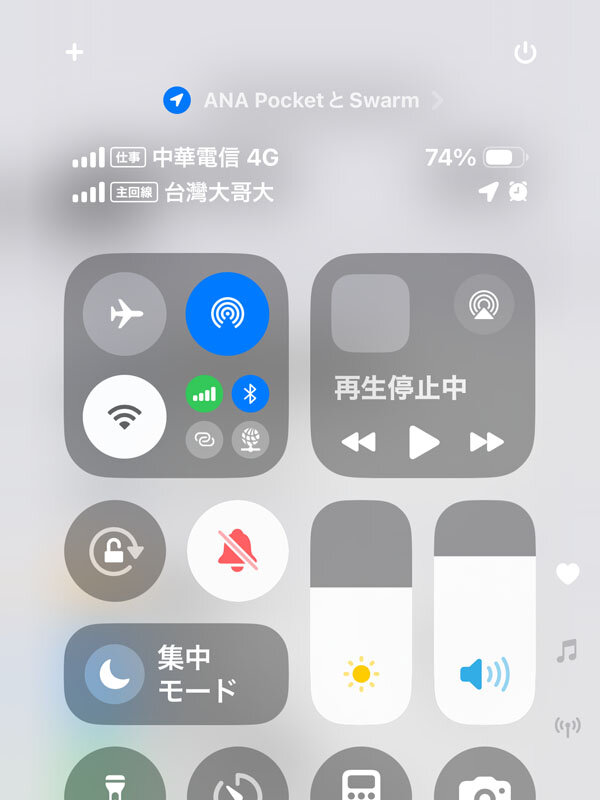
Task: Open ANA Pocket と Swarm location indicator
Action: click(303, 100)
